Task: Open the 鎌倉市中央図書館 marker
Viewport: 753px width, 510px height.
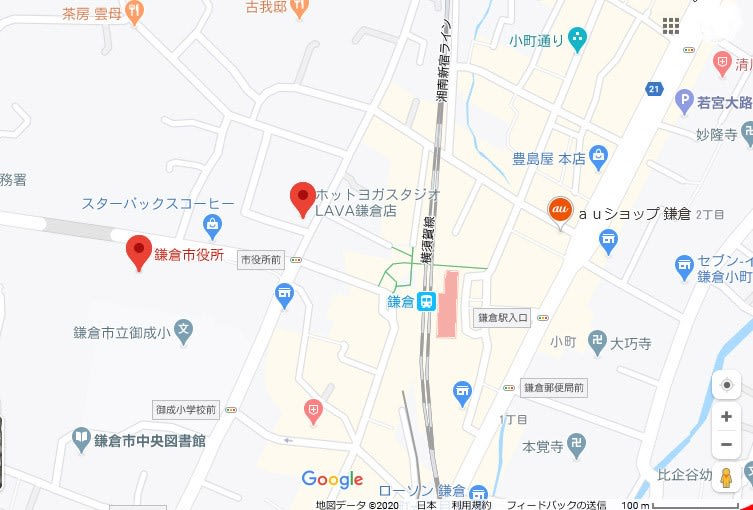Action: [82, 438]
